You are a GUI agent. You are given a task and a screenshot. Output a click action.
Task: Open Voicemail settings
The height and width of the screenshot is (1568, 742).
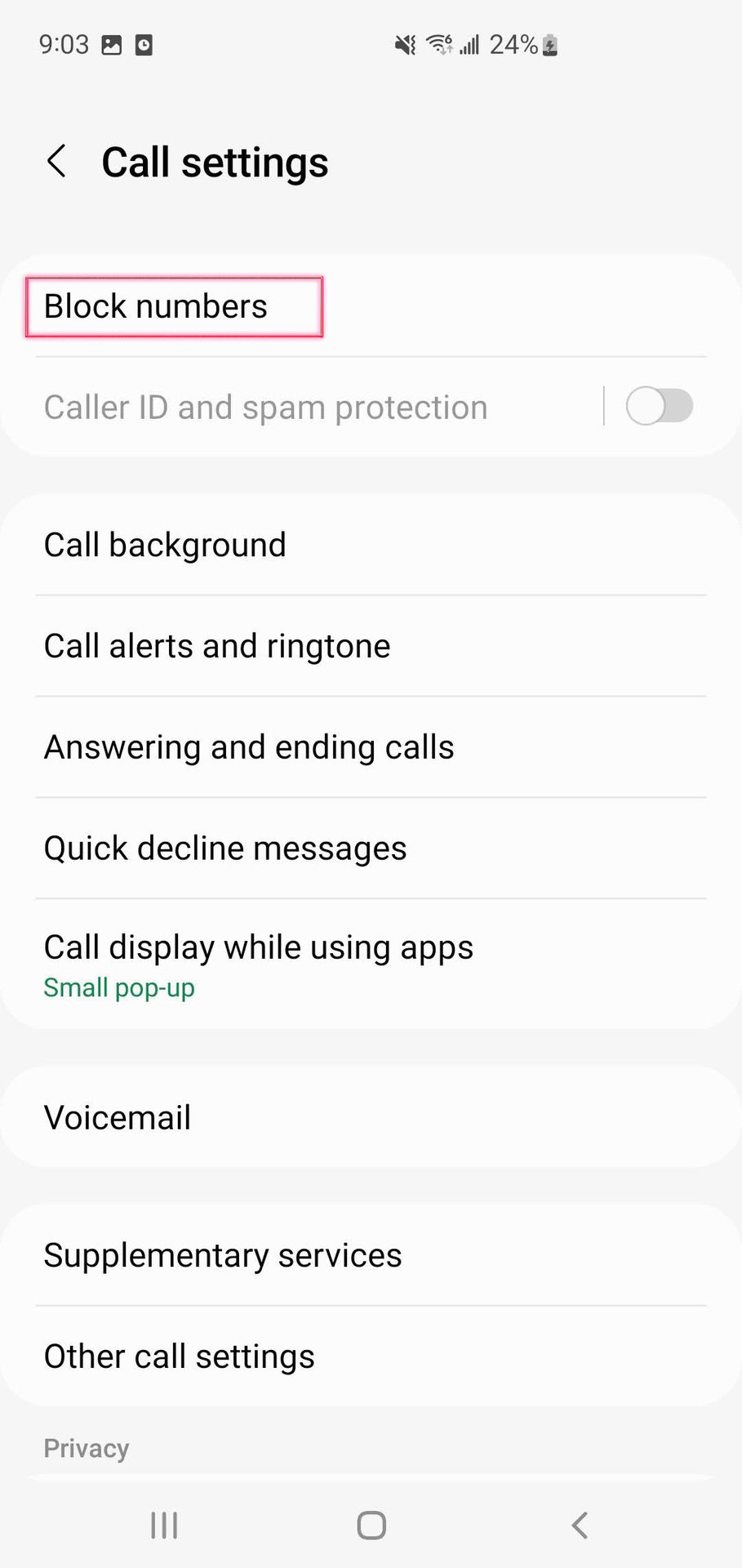[x=118, y=1118]
